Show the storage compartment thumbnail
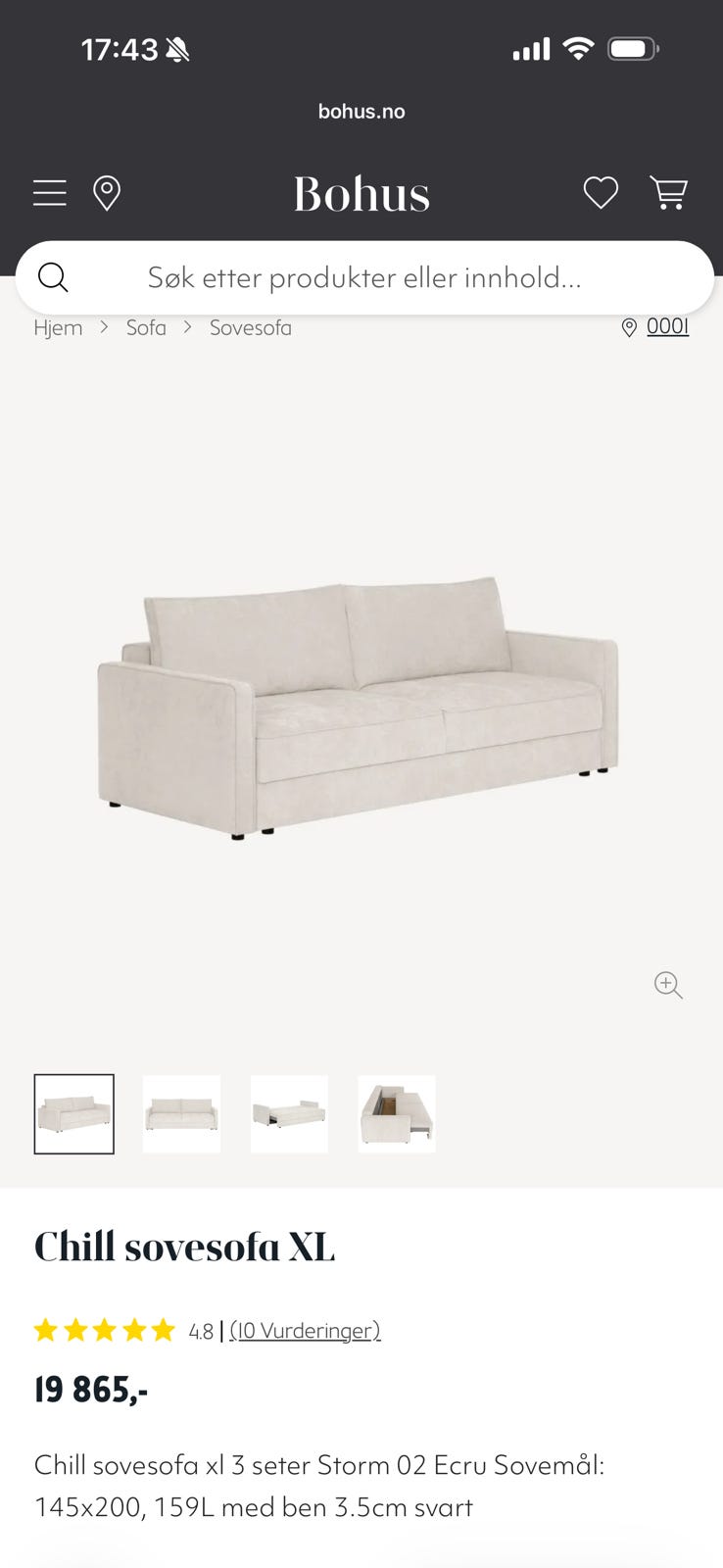Viewport: 723px width, 1568px height. (x=397, y=1114)
